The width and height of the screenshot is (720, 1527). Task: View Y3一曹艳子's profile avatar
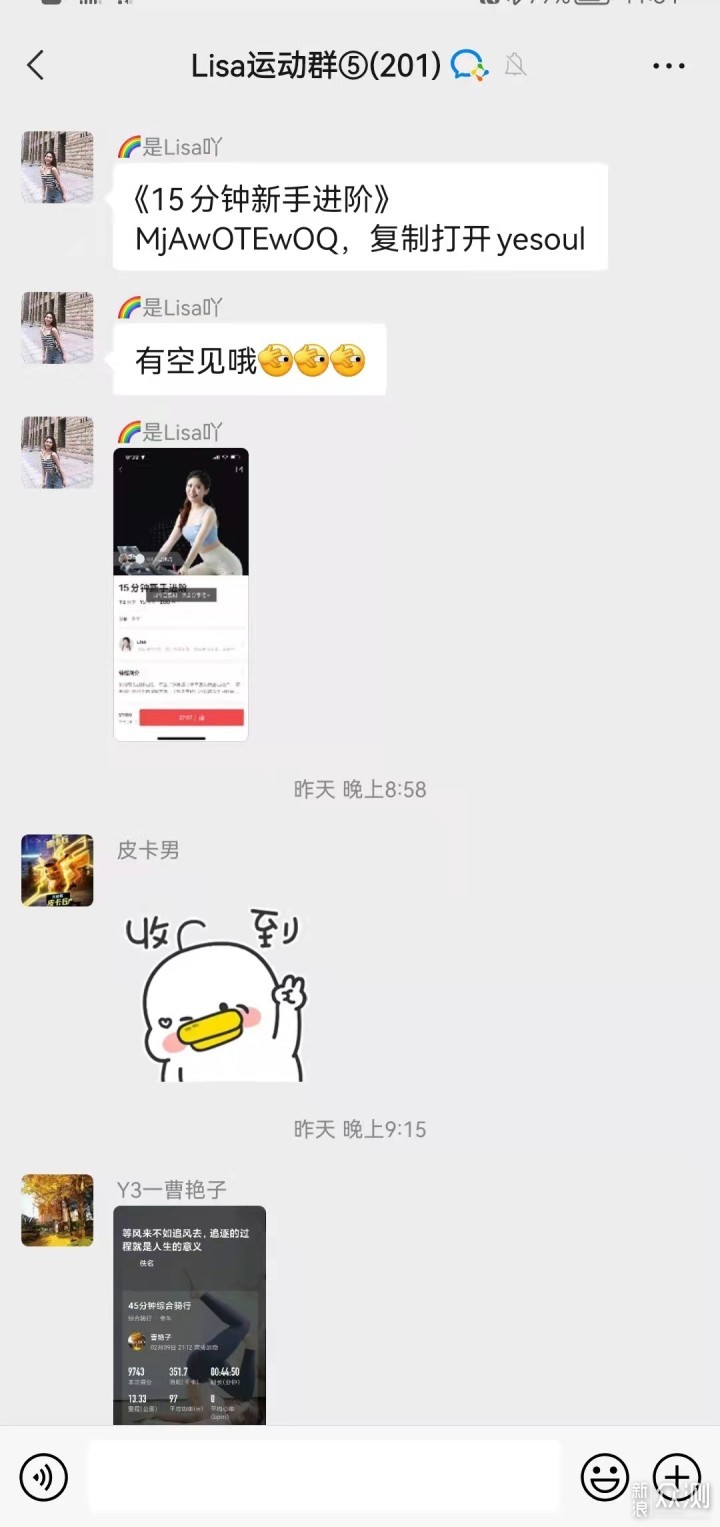[x=57, y=1210]
